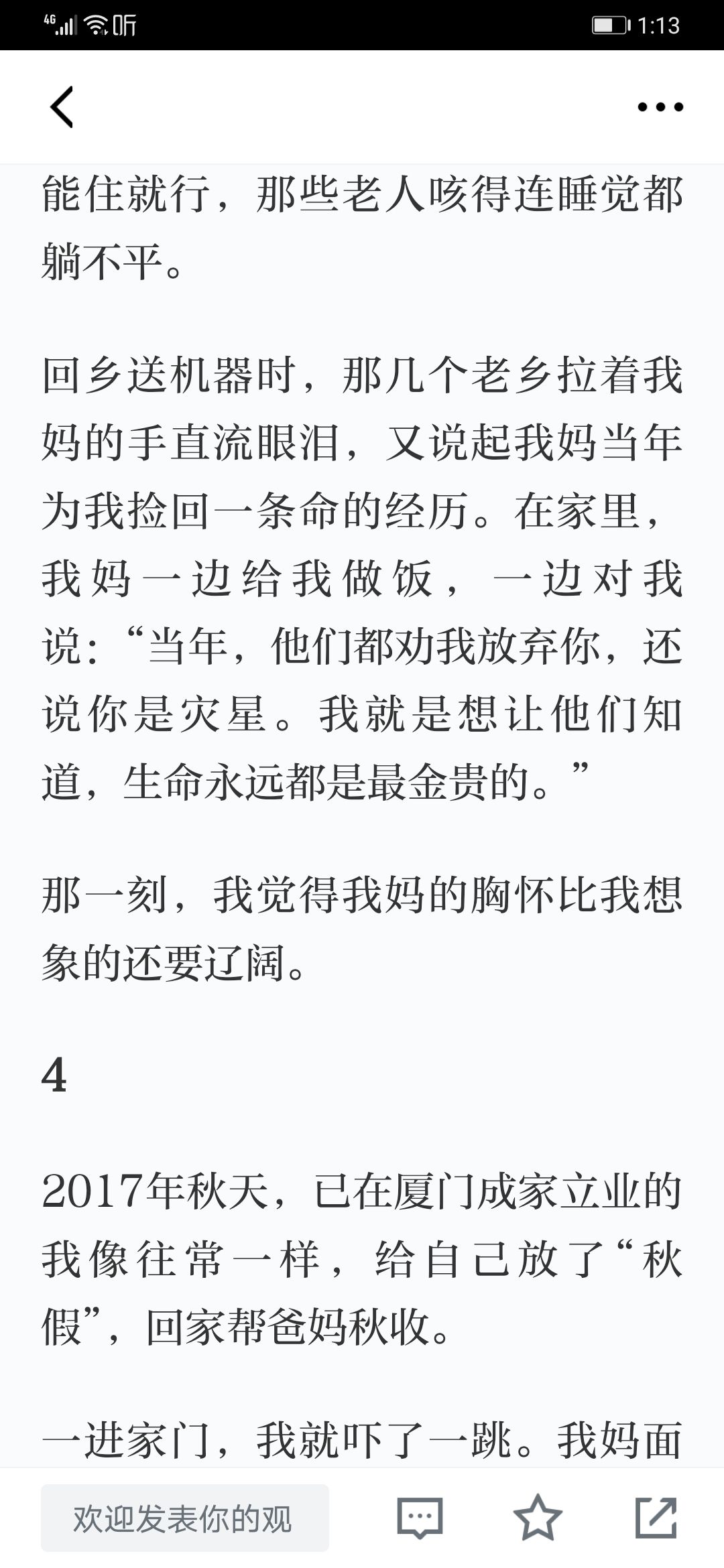Open the three-dot overflow menu
724x1568 pixels.
pos(660,107)
